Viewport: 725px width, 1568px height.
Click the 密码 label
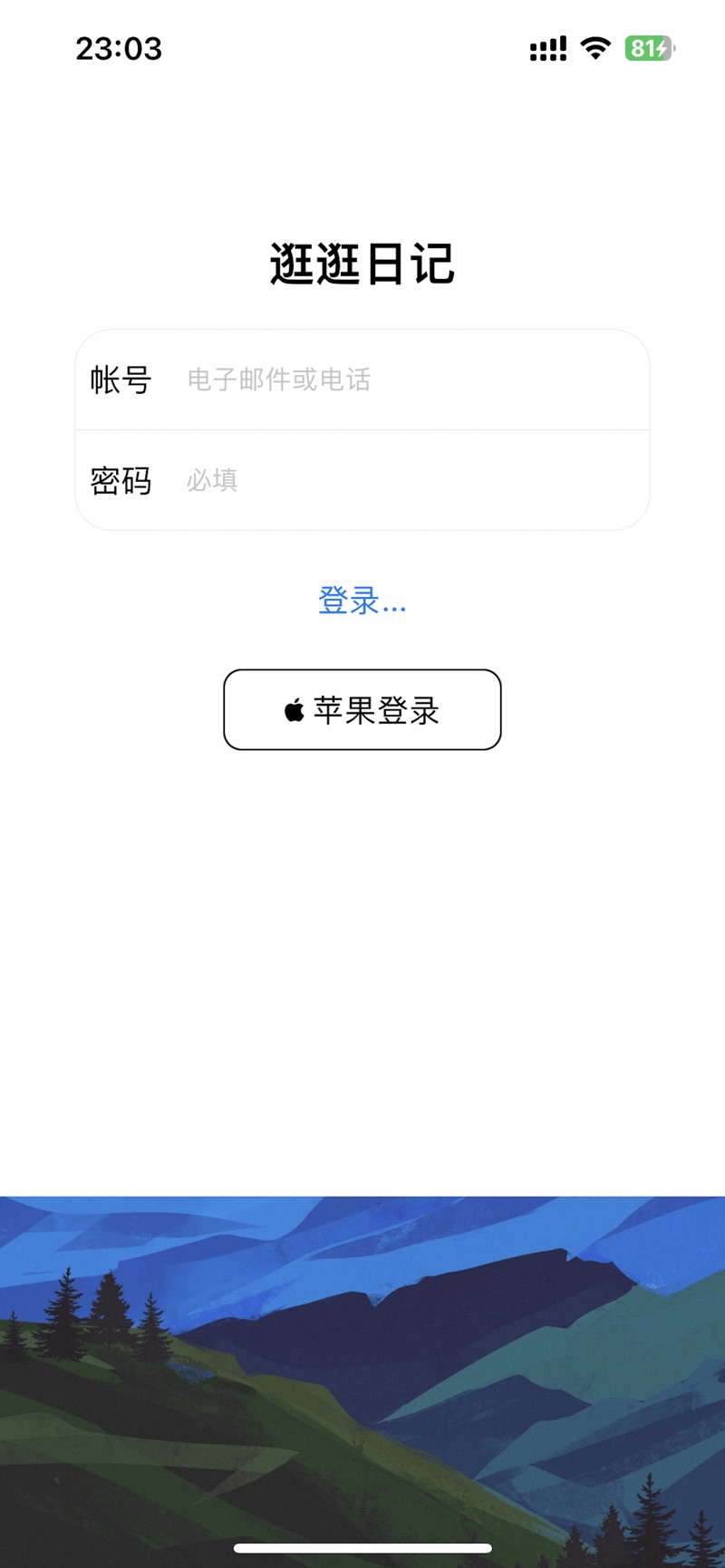[x=121, y=481]
